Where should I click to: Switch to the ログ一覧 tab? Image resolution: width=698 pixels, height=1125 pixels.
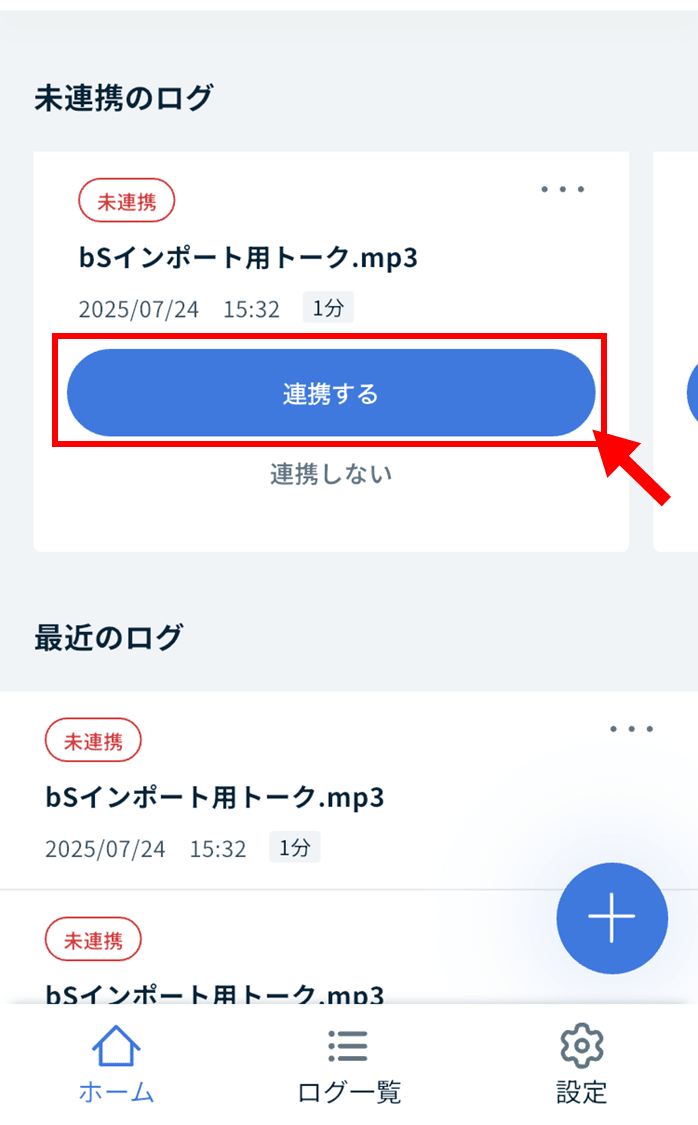(x=349, y=1065)
